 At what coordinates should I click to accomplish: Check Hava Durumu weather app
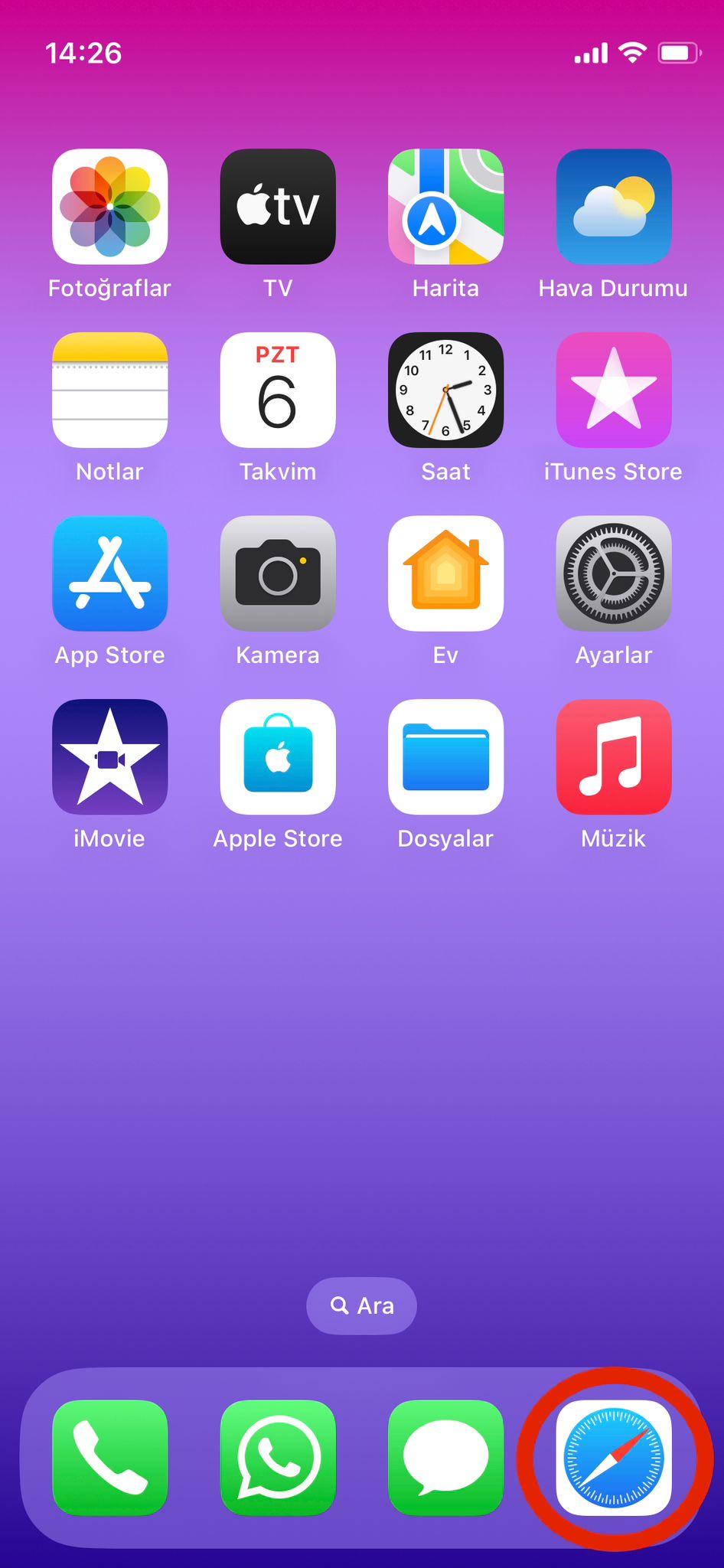[x=614, y=207]
